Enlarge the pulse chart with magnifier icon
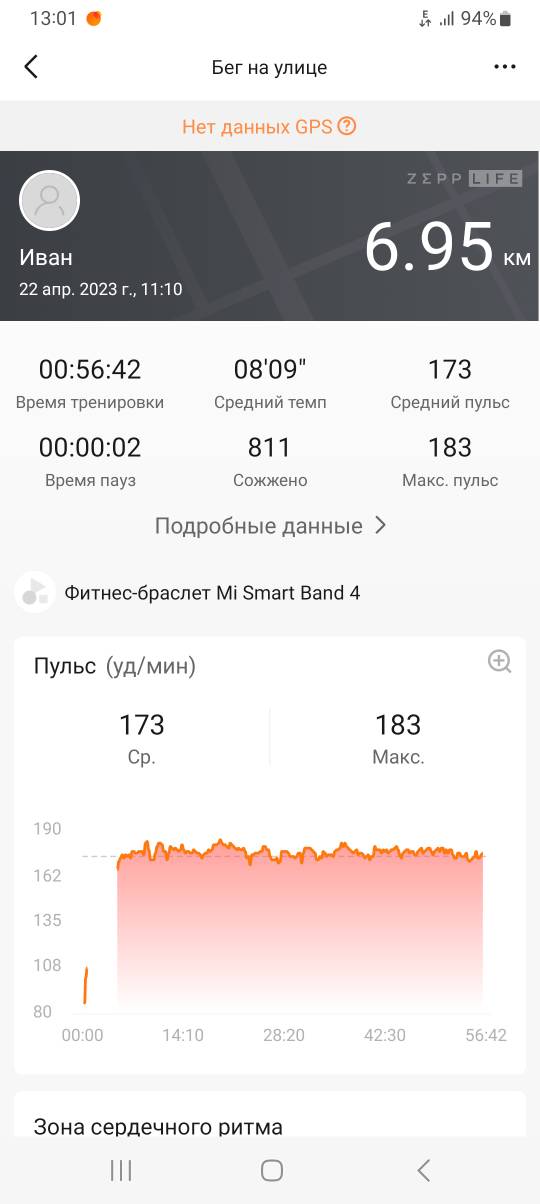The width and height of the screenshot is (540, 1204). pyautogui.click(x=499, y=661)
